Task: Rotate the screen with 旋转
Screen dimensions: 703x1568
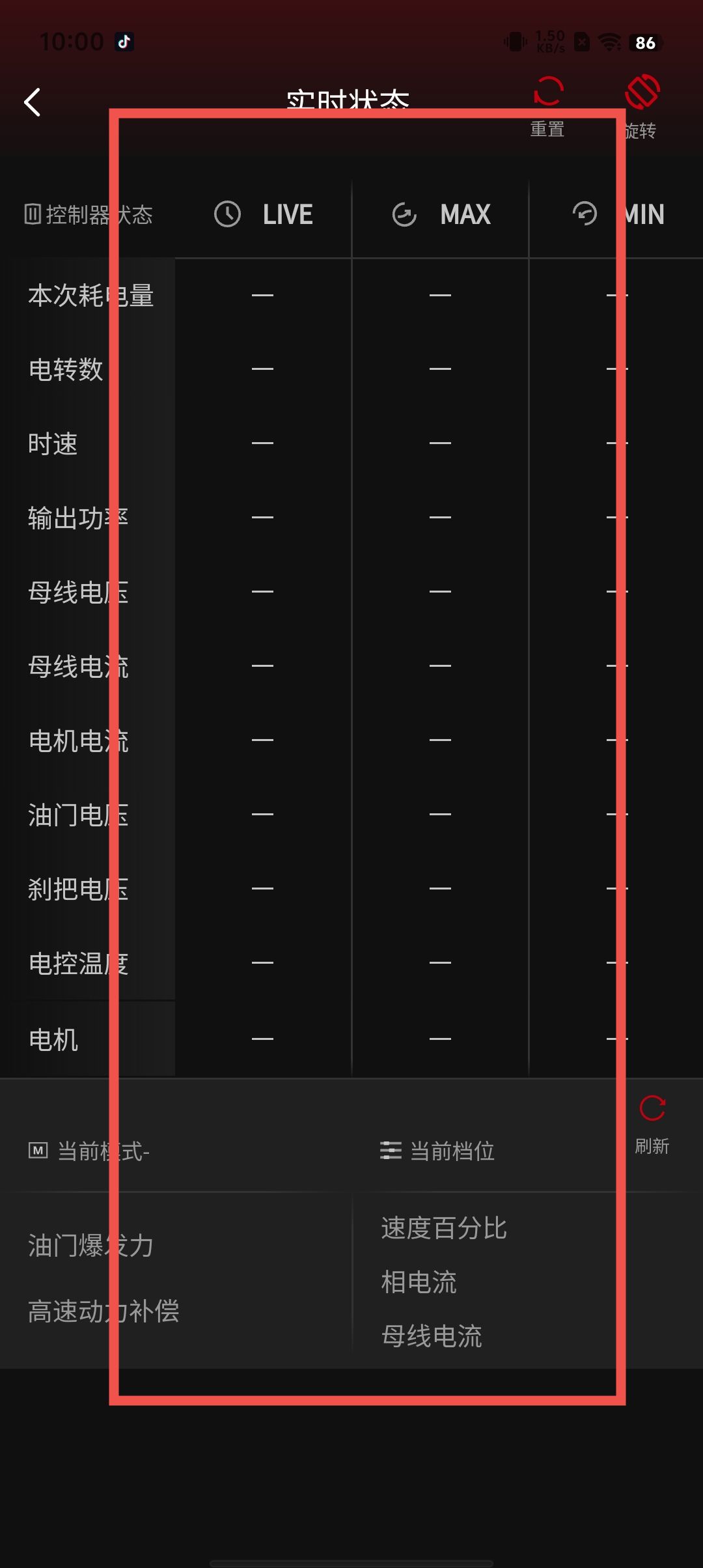Action: point(641,105)
